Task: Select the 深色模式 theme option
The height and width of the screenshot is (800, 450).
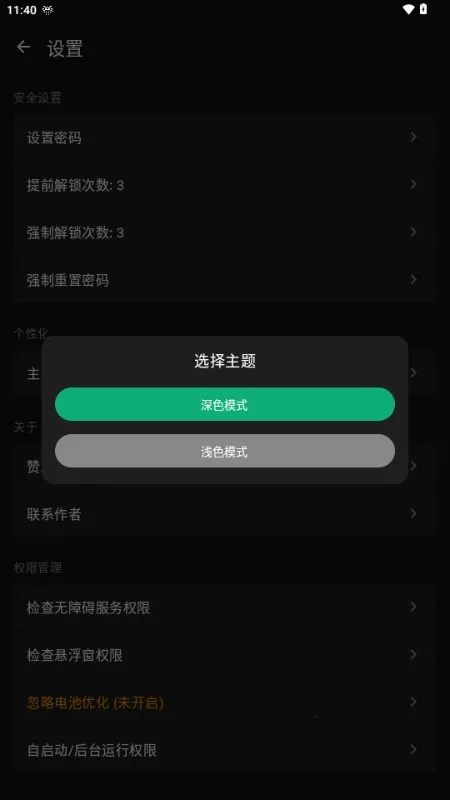Action: (224, 404)
